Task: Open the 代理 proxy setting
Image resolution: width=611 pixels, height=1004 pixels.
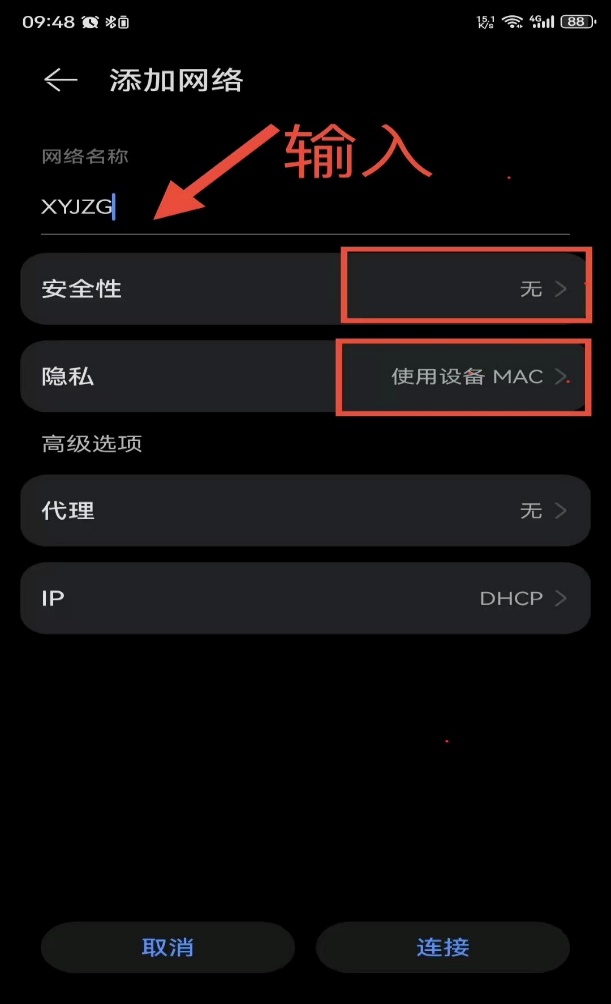Action: coord(305,510)
